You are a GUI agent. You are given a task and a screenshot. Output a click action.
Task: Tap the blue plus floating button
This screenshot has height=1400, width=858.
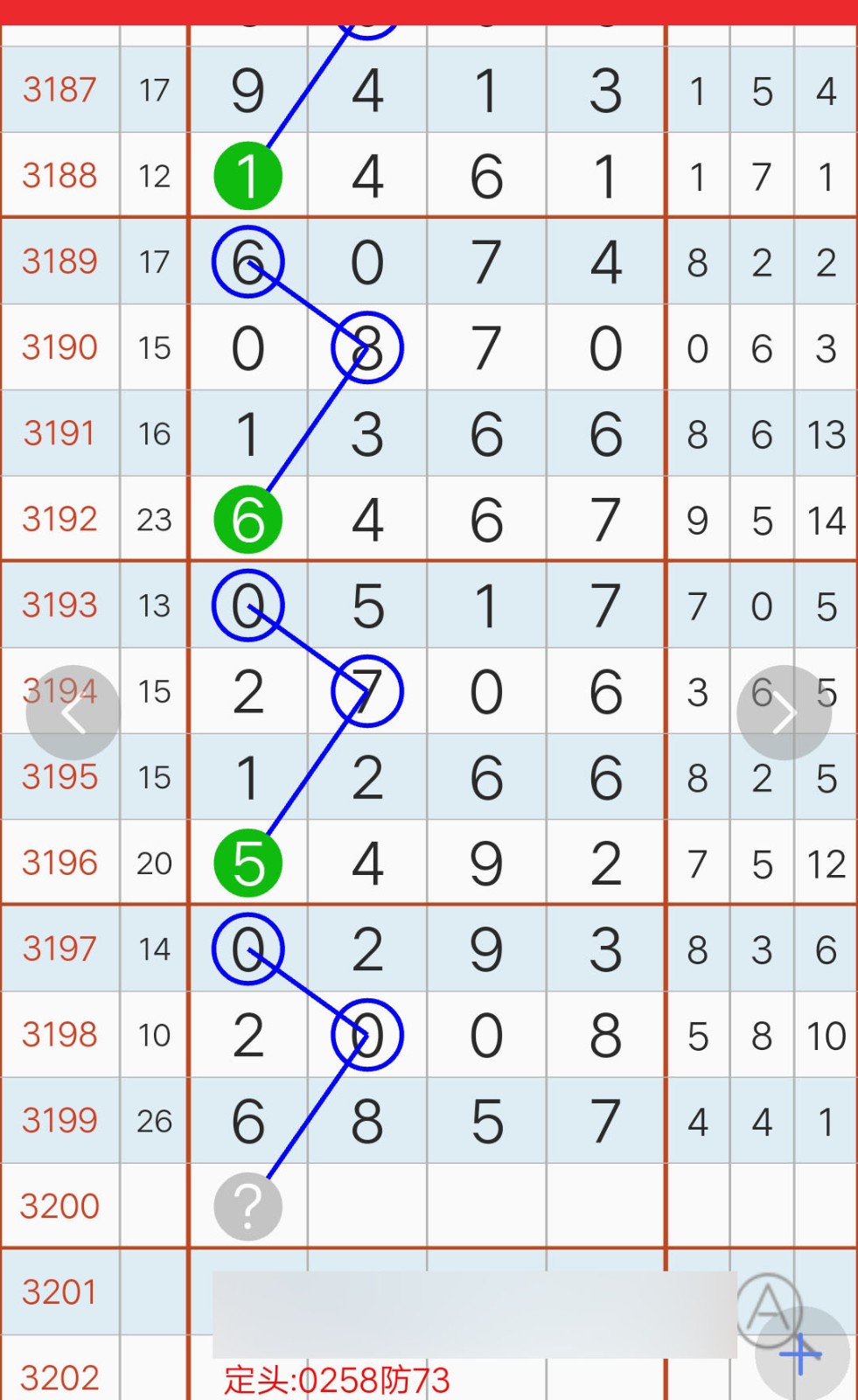(802, 1354)
